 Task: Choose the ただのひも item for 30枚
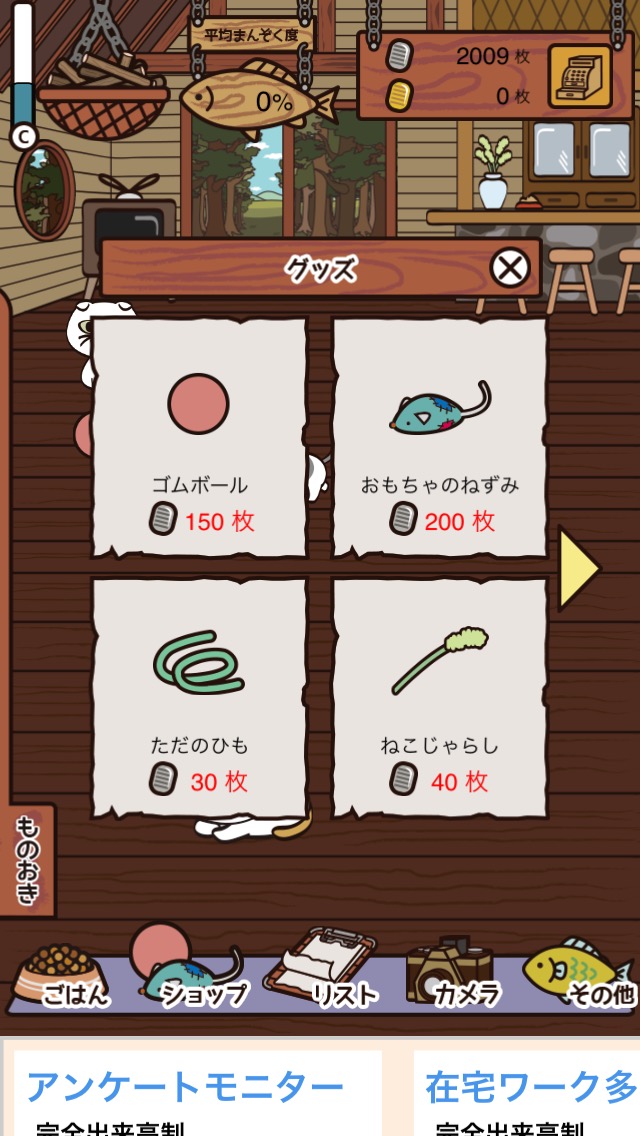pos(199,698)
